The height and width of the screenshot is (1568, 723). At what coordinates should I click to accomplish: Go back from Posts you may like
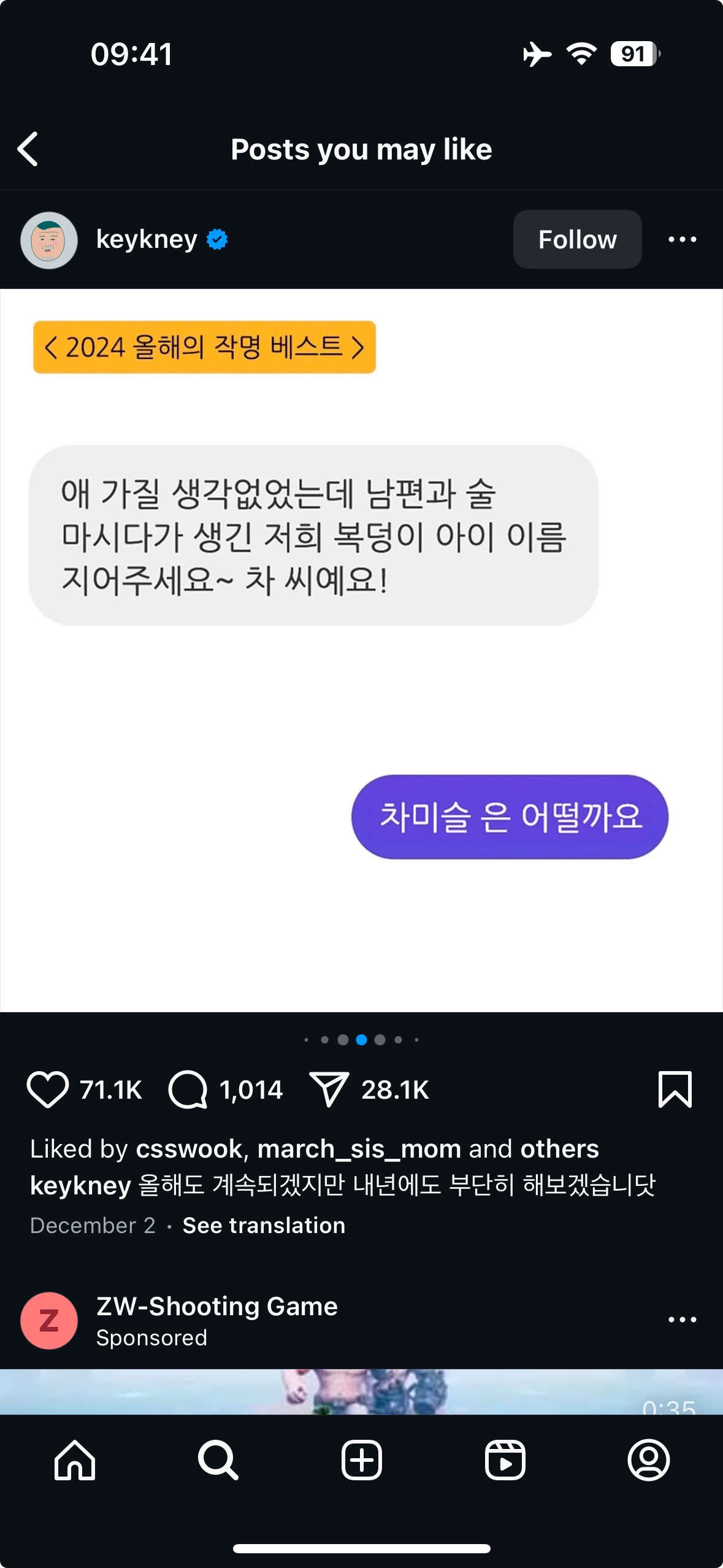28,149
